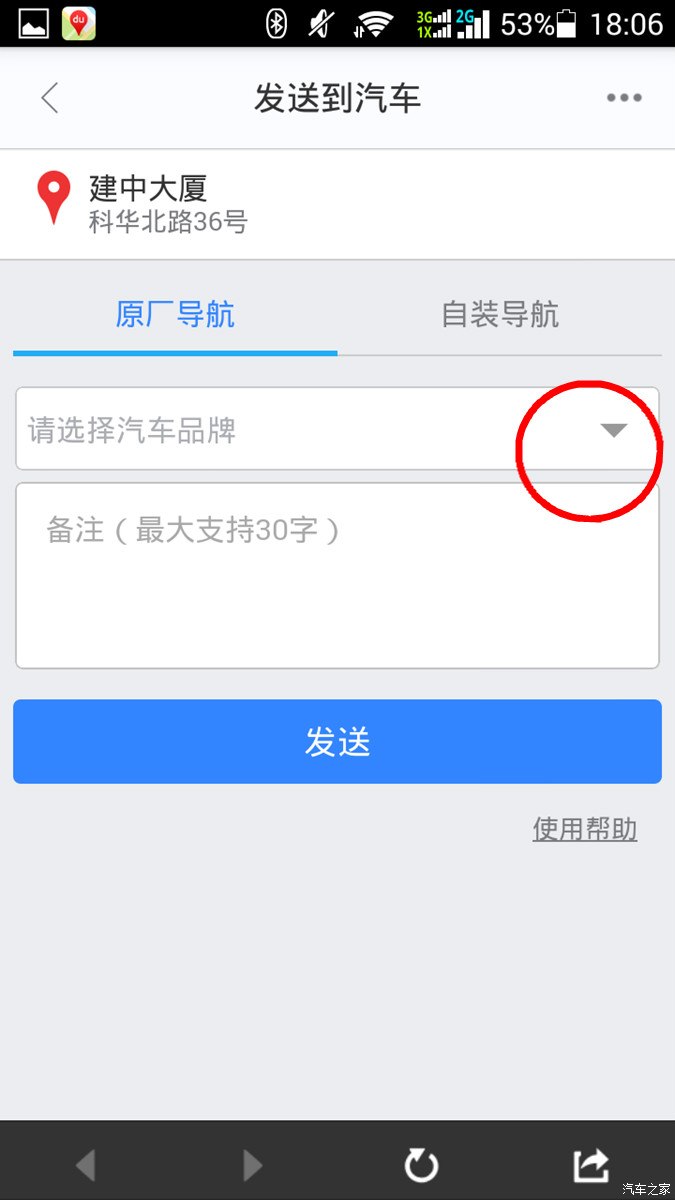This screenshot has height=1200, width=675.
Task: Share the page using bottom share icon
Action: (590, 1165)
